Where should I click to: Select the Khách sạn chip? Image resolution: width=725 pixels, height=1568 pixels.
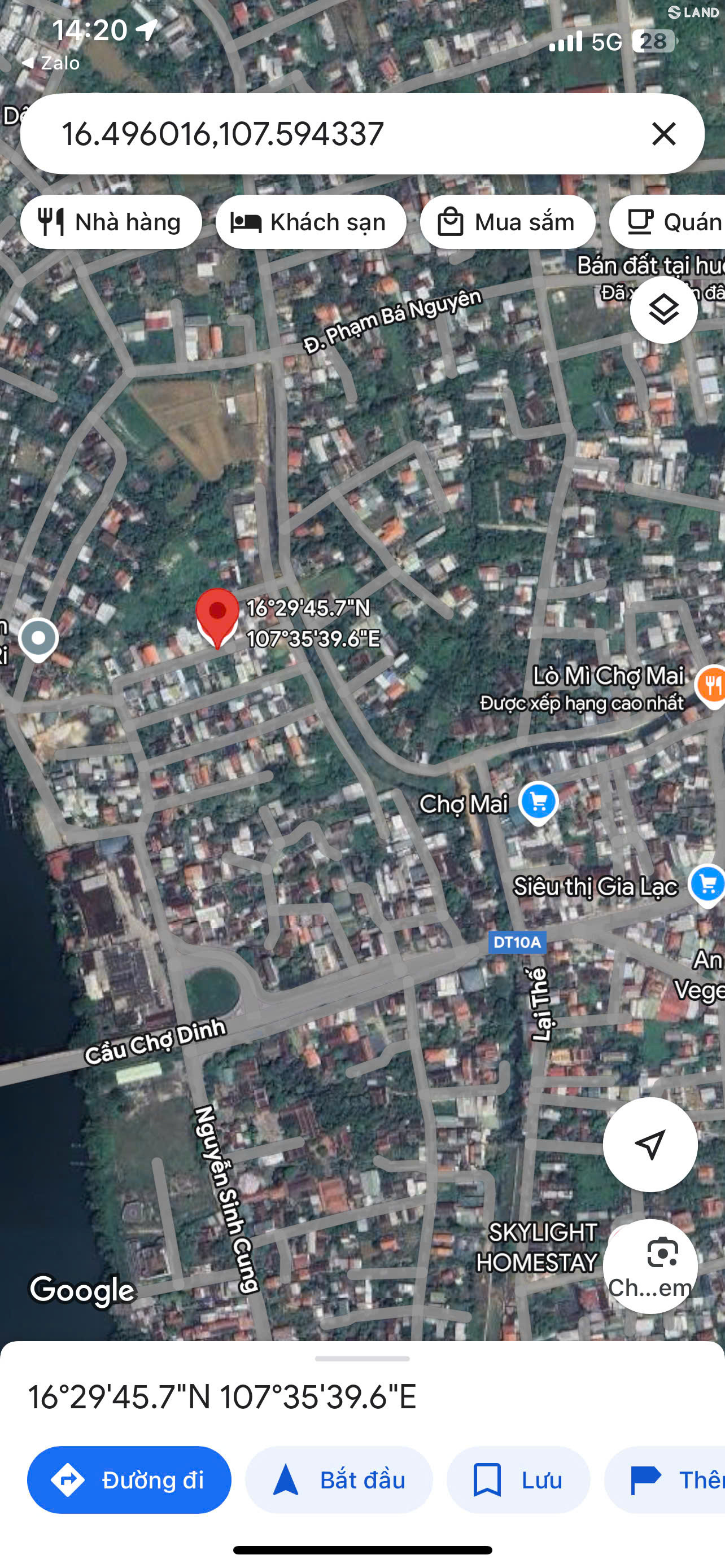coord(311,222)
